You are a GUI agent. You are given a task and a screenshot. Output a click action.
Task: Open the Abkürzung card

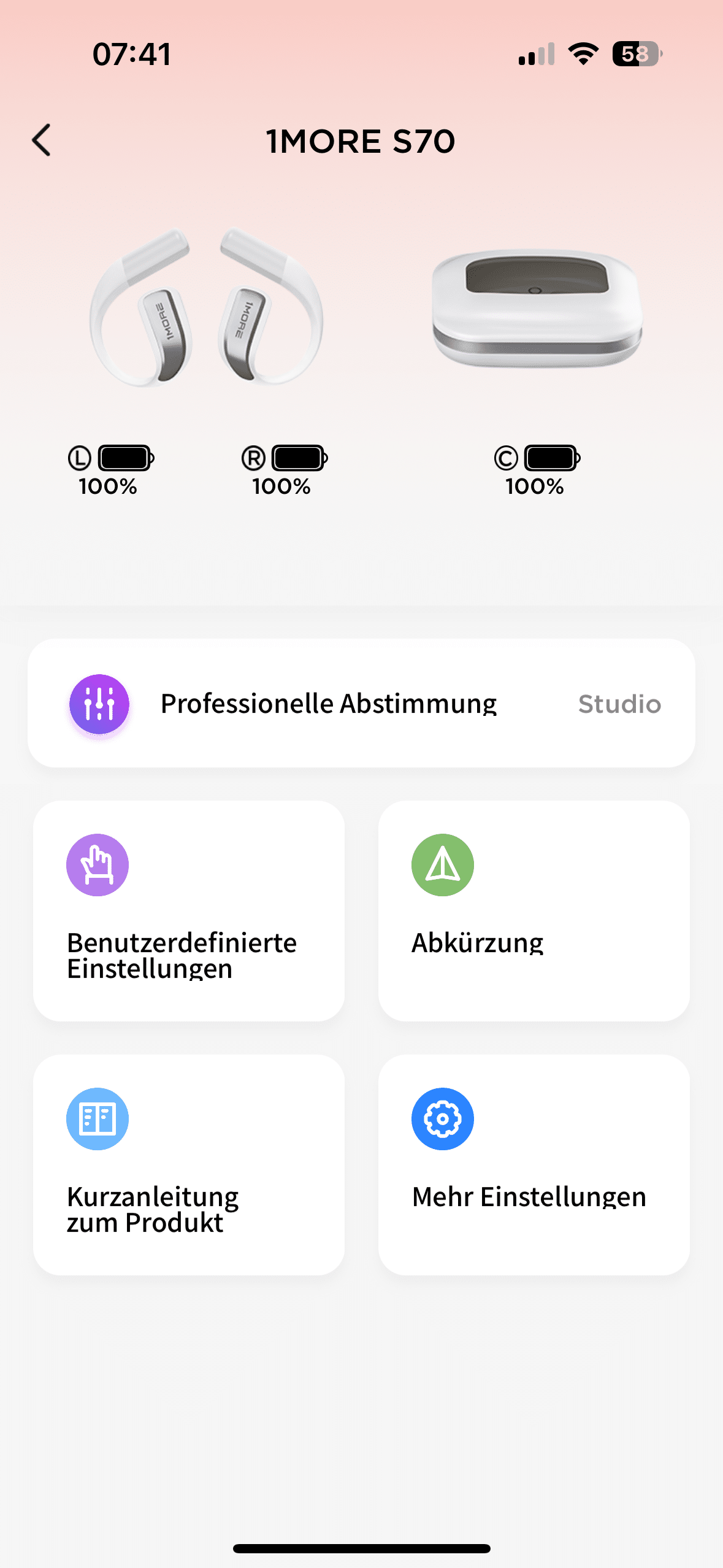pyautogui.click(x=534, y=910)
